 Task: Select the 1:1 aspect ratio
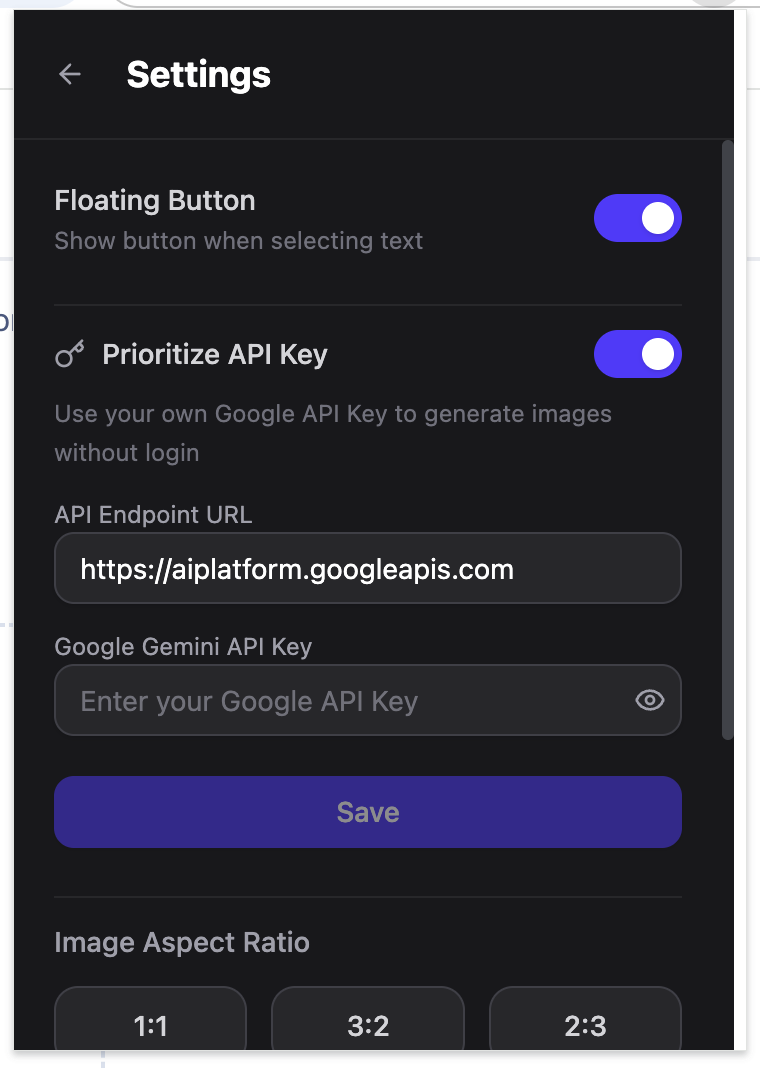tap(150, 1024)
